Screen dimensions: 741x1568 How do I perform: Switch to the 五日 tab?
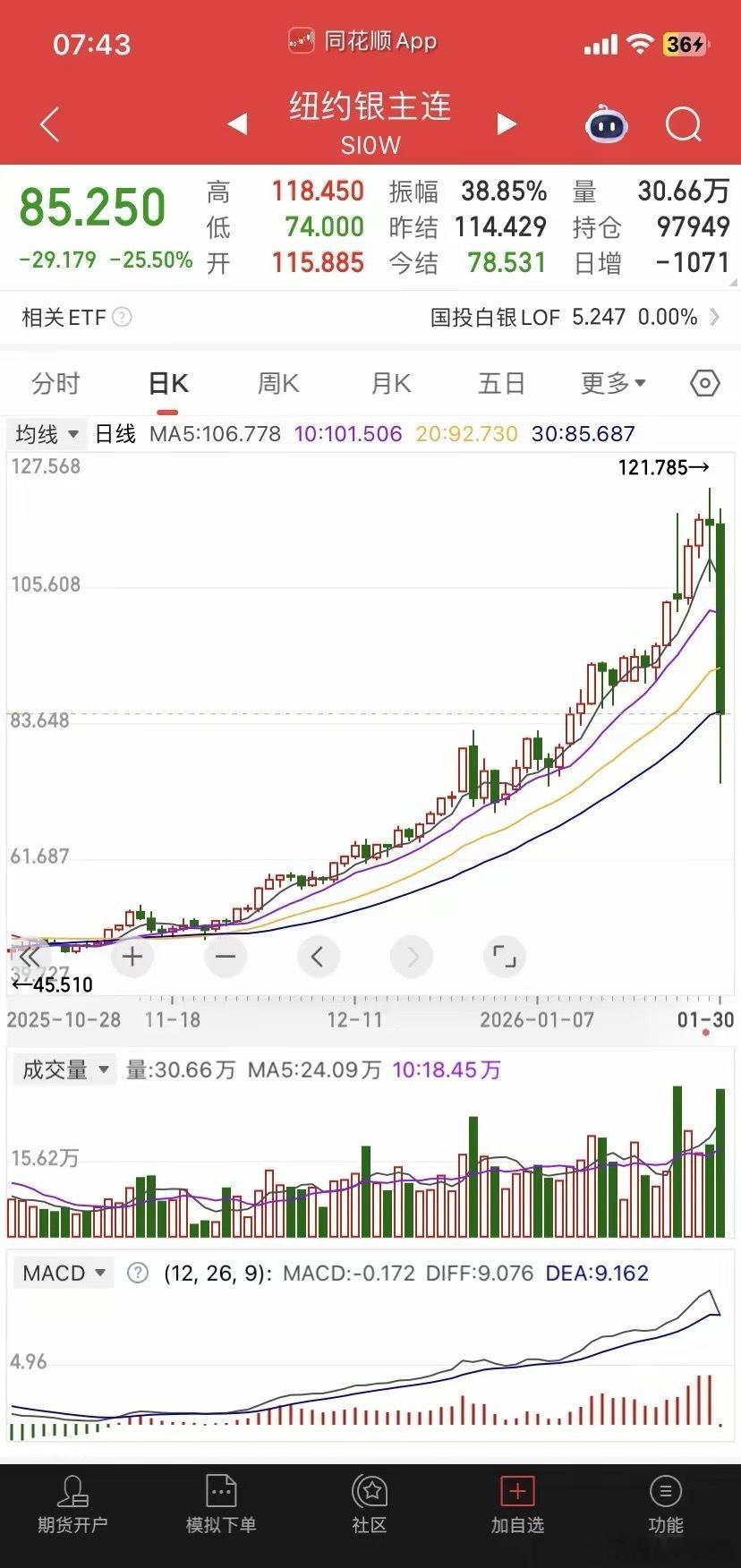(501, 384)
